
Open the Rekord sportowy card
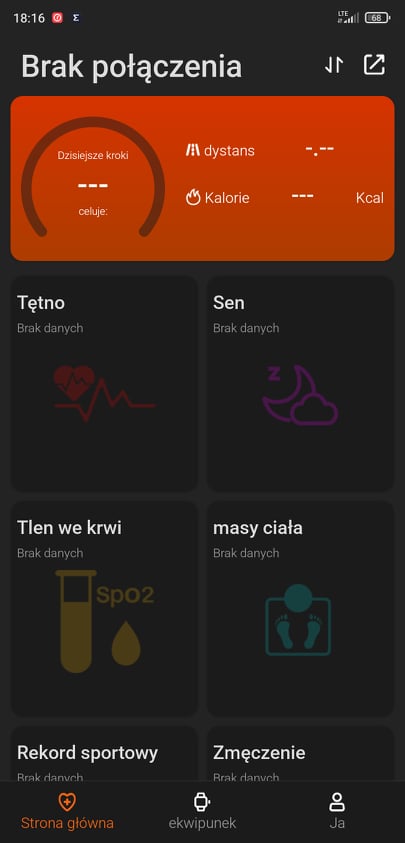[104, 754]
